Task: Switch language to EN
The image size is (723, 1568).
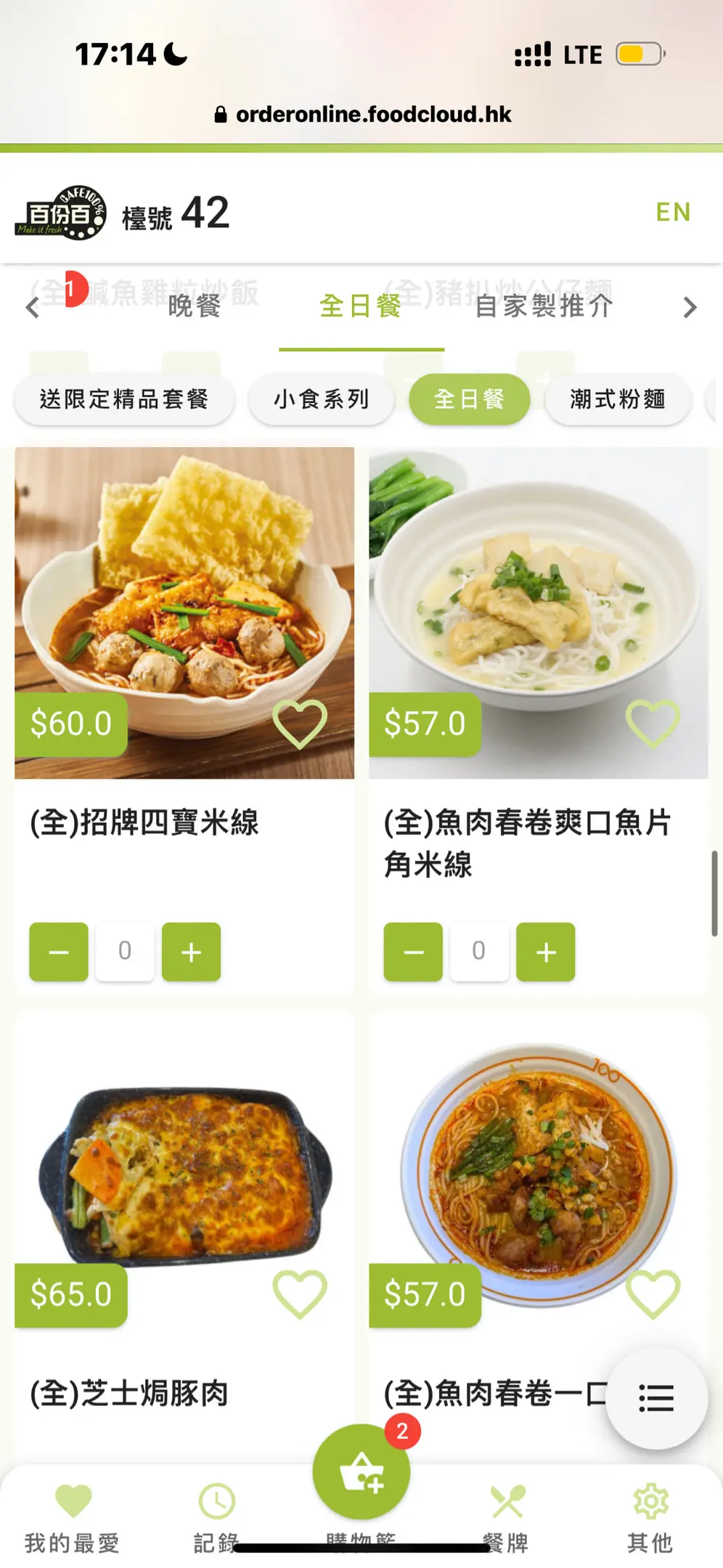Action: coord(672,212)
